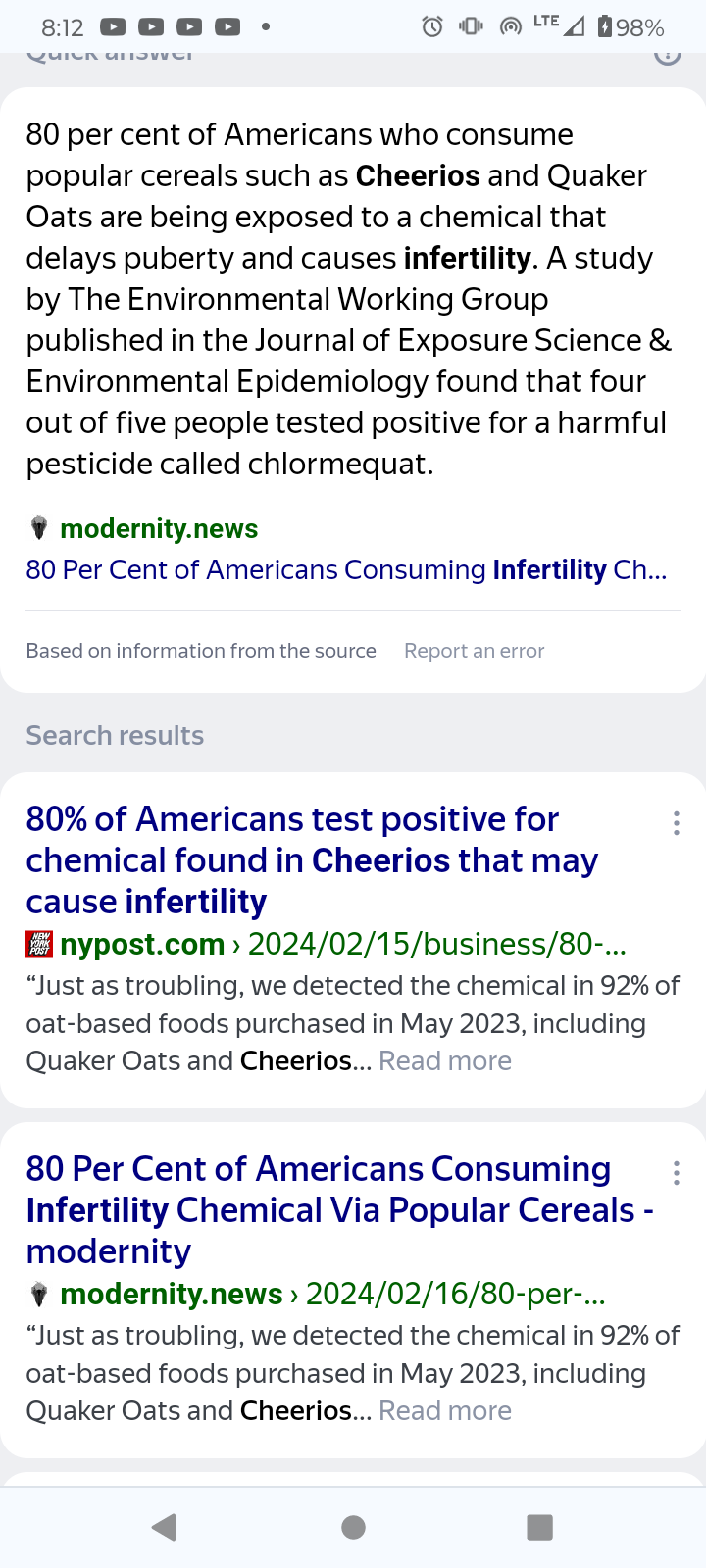Open overflow menu for modernity.news result
The width and height of the screenshot is (706, 1568).
tap(677, 1173)
